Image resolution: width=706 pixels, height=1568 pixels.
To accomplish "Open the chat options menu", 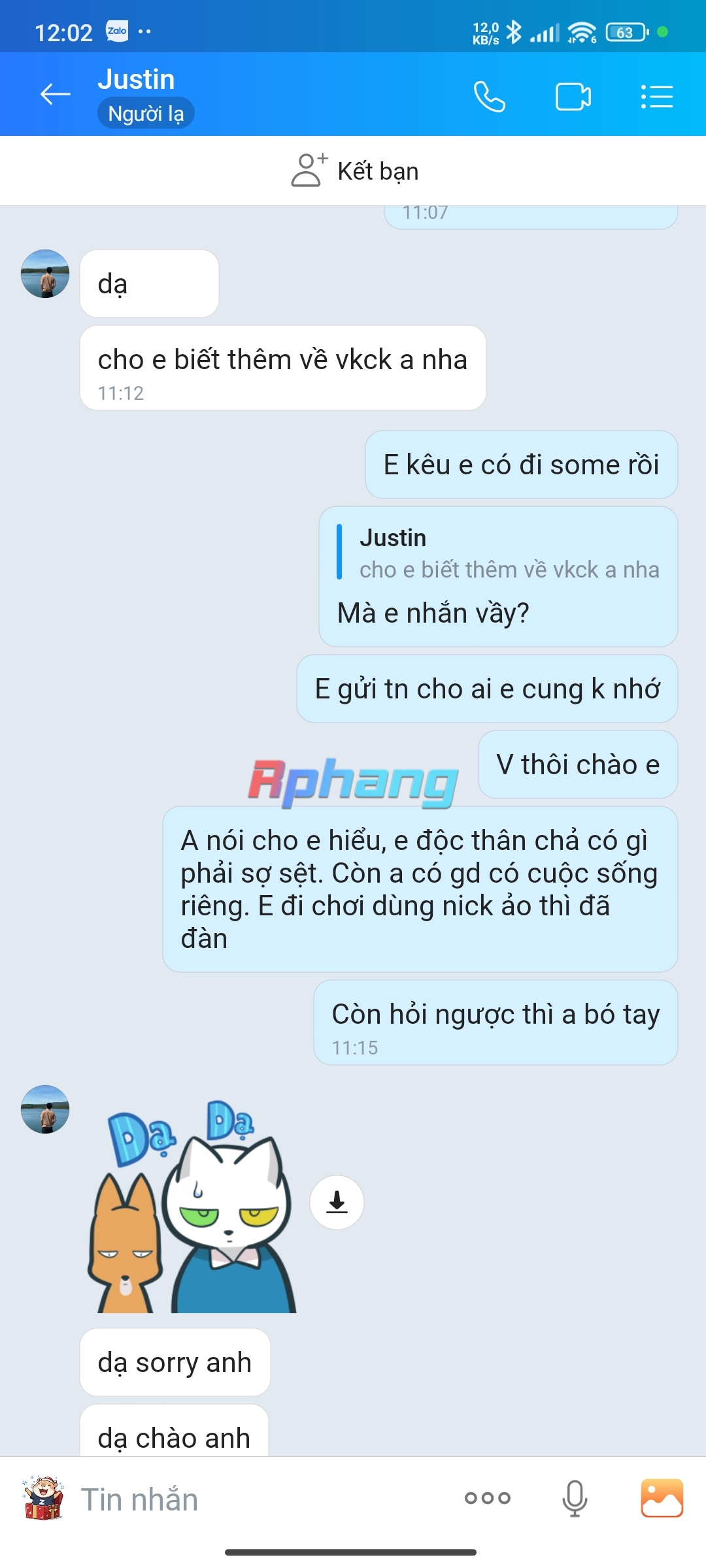I will click(656, 97).
